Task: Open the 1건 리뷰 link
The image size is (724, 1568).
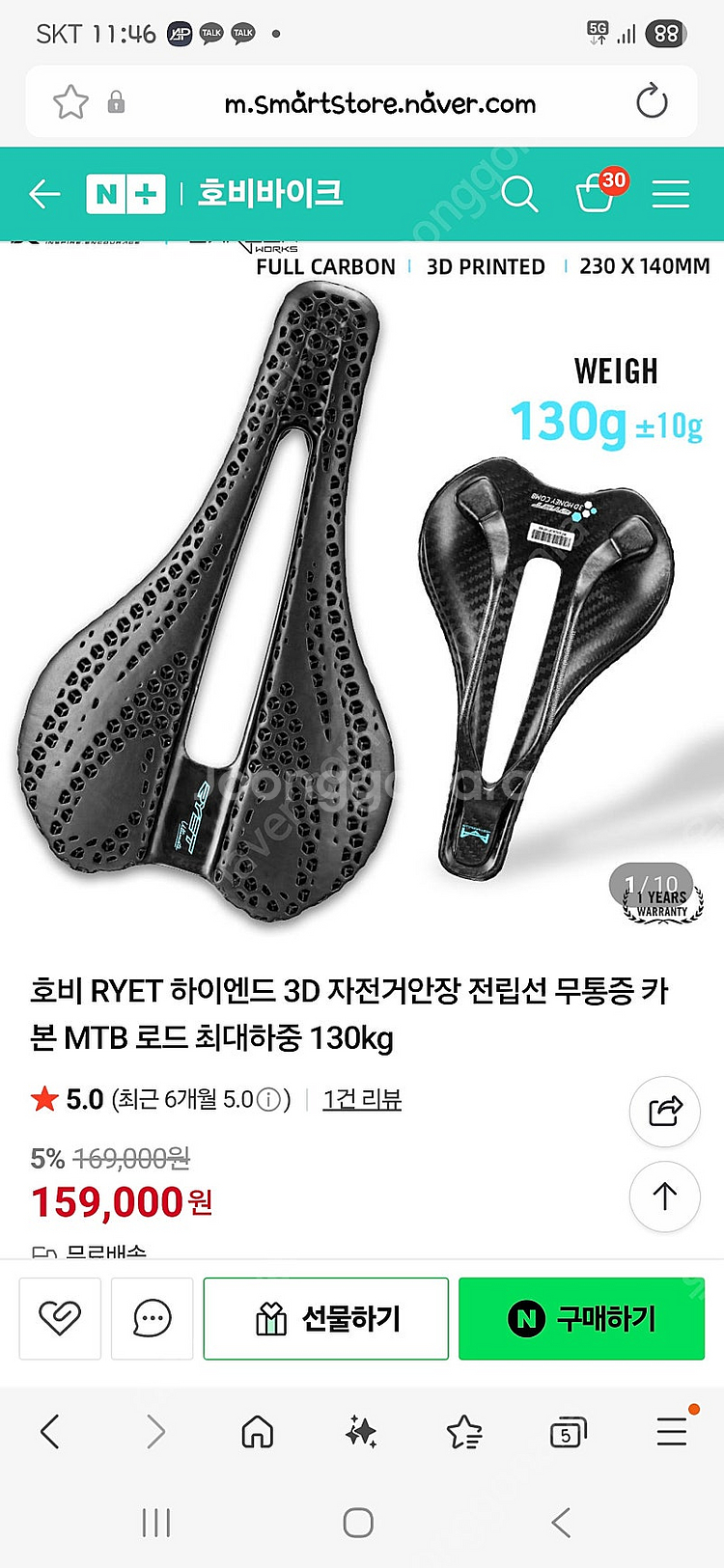Action: click(x=362, y=1099)
